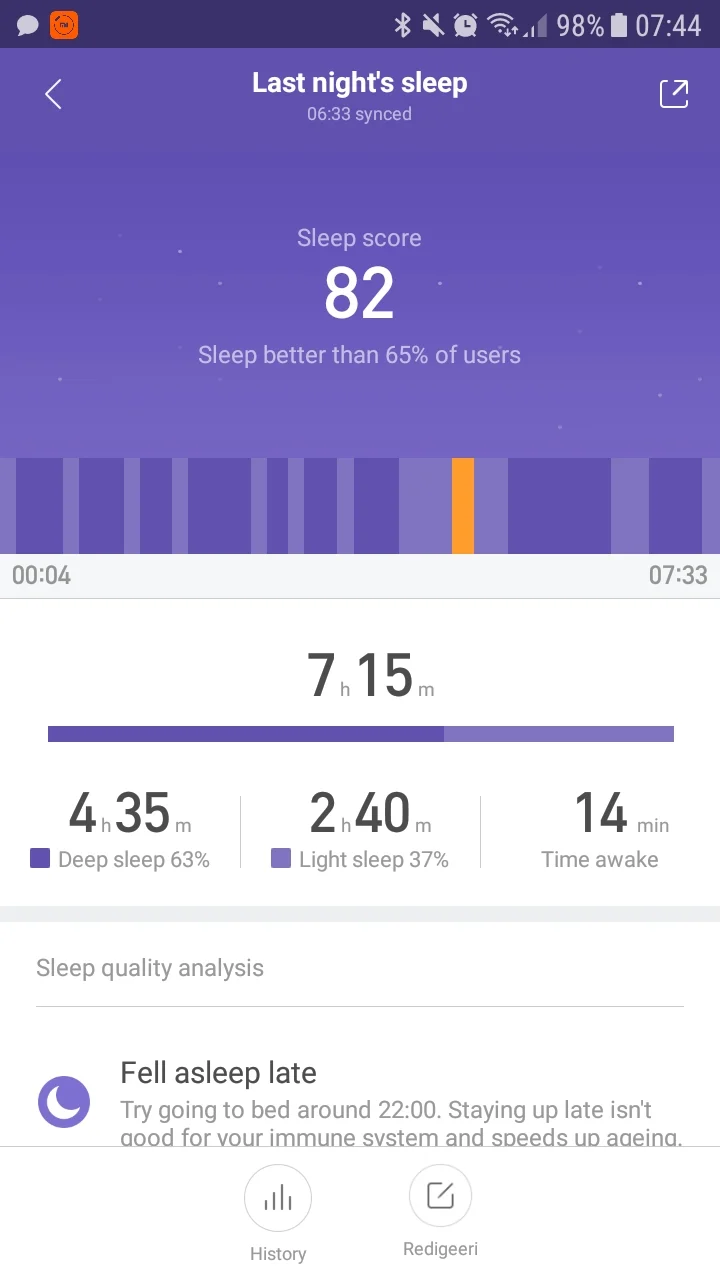Select the Deep sleep 63% indicator square
The width and height of the screenshot is (720, 1280).
tap(40, 860)
